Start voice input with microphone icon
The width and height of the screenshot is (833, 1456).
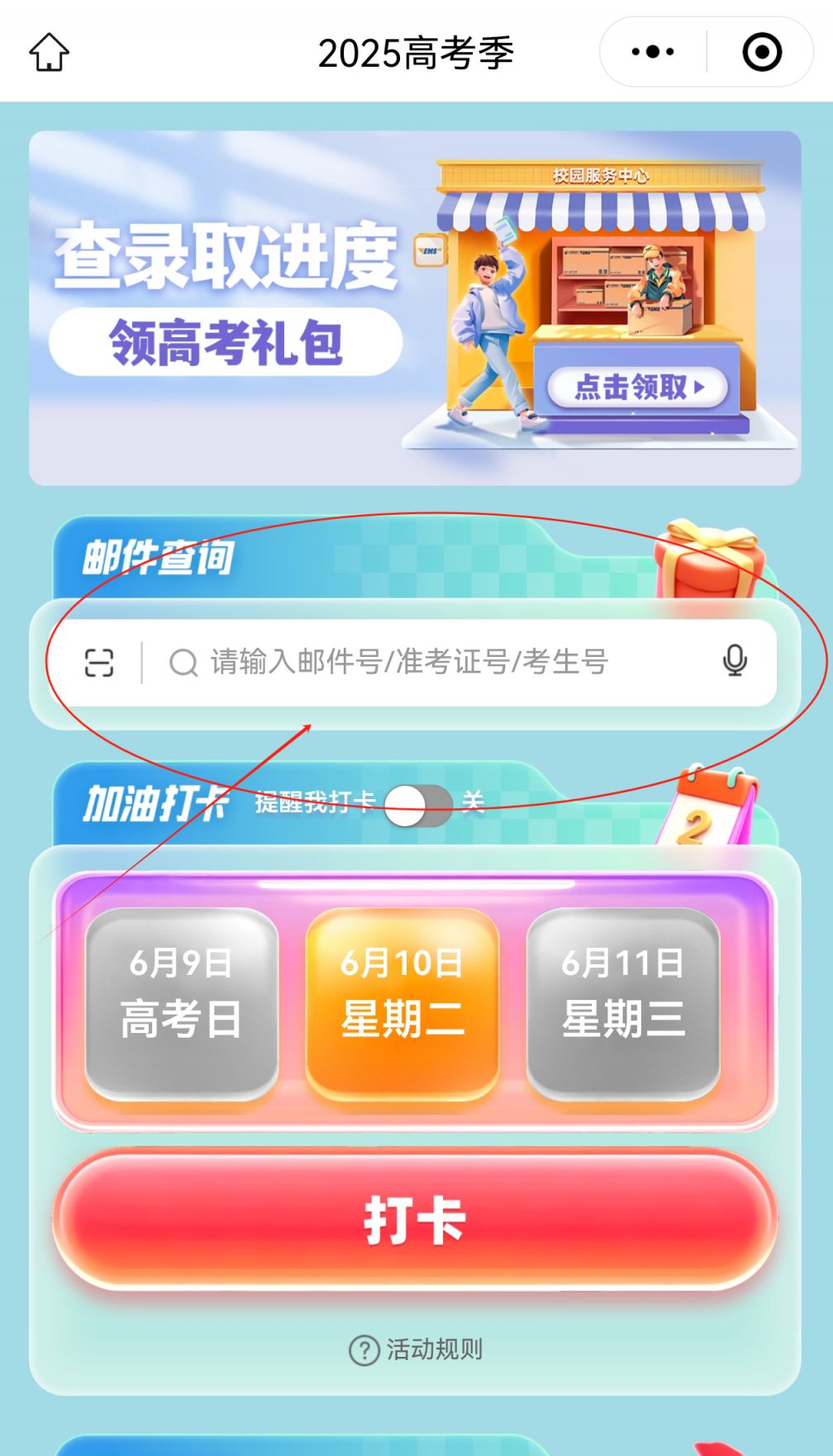point(735,662)
